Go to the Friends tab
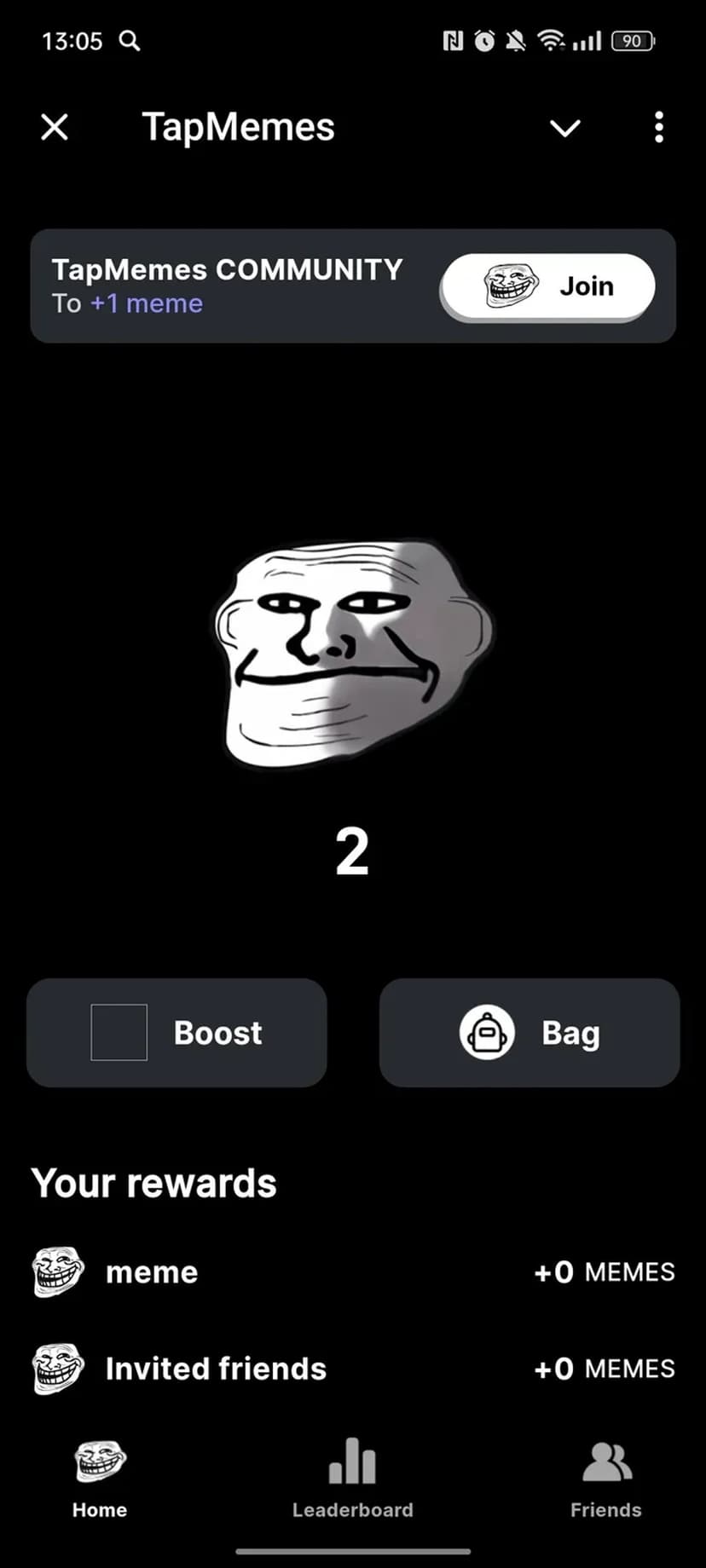The height and width of the screenshot is (1568, 706). click(x=605, y=1478)
